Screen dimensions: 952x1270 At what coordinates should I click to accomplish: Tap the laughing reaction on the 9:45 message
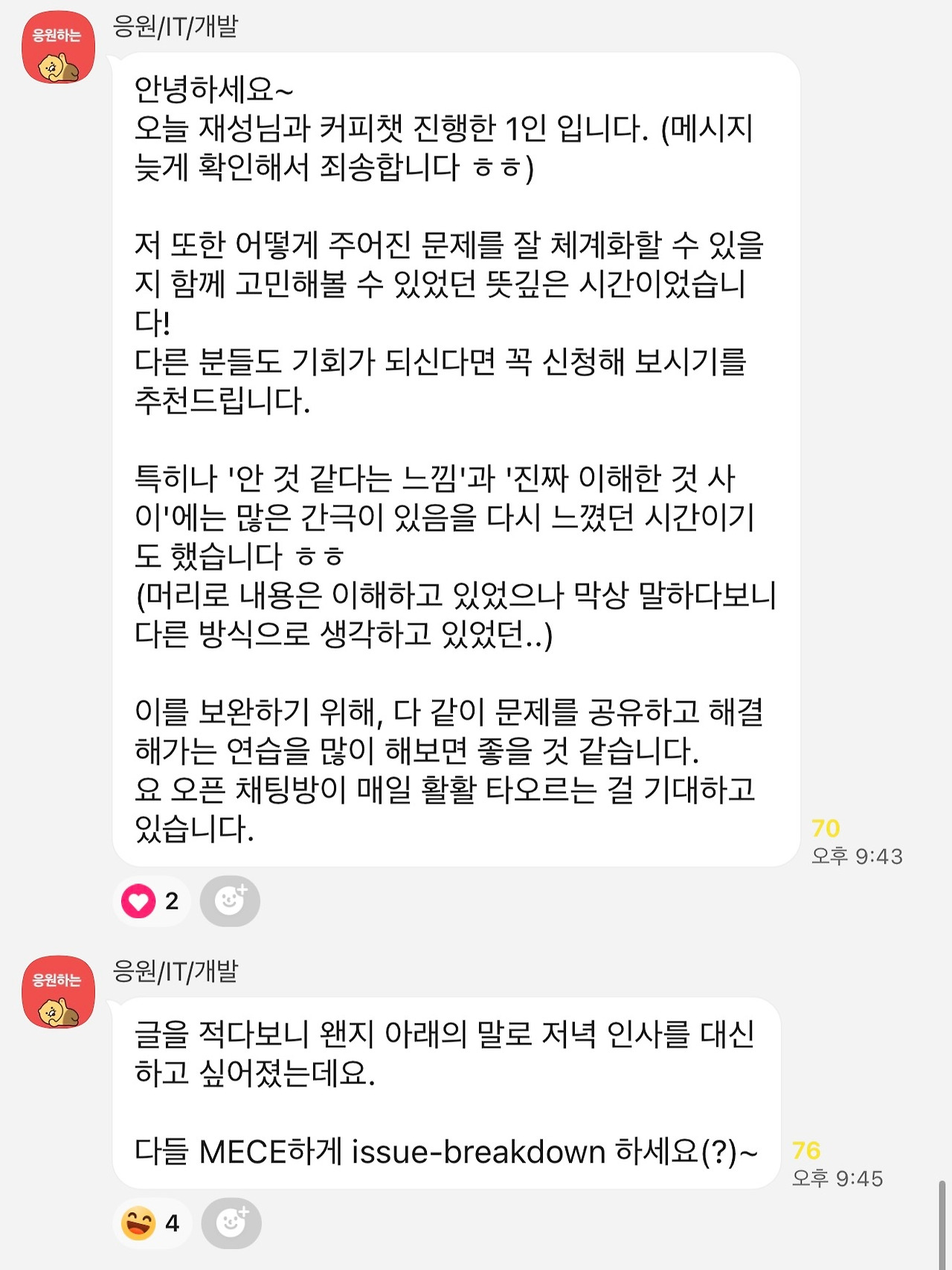pos(152,1223)
